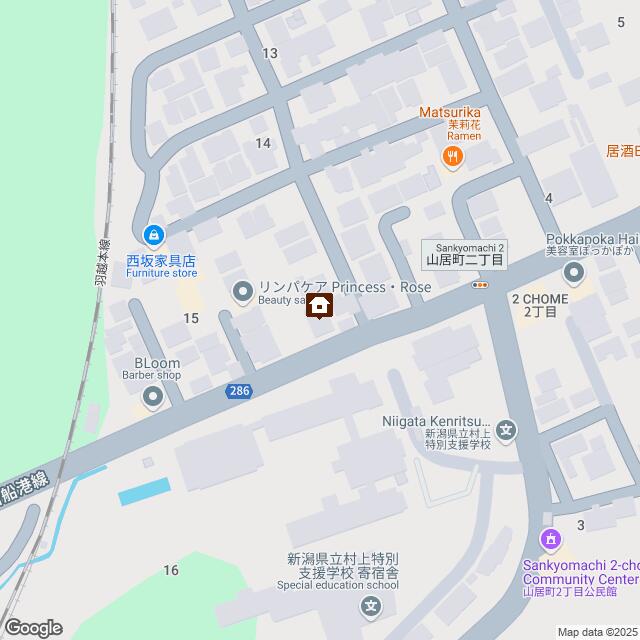Tap the Pokkapoka Hair salon marker

point(574,272)
